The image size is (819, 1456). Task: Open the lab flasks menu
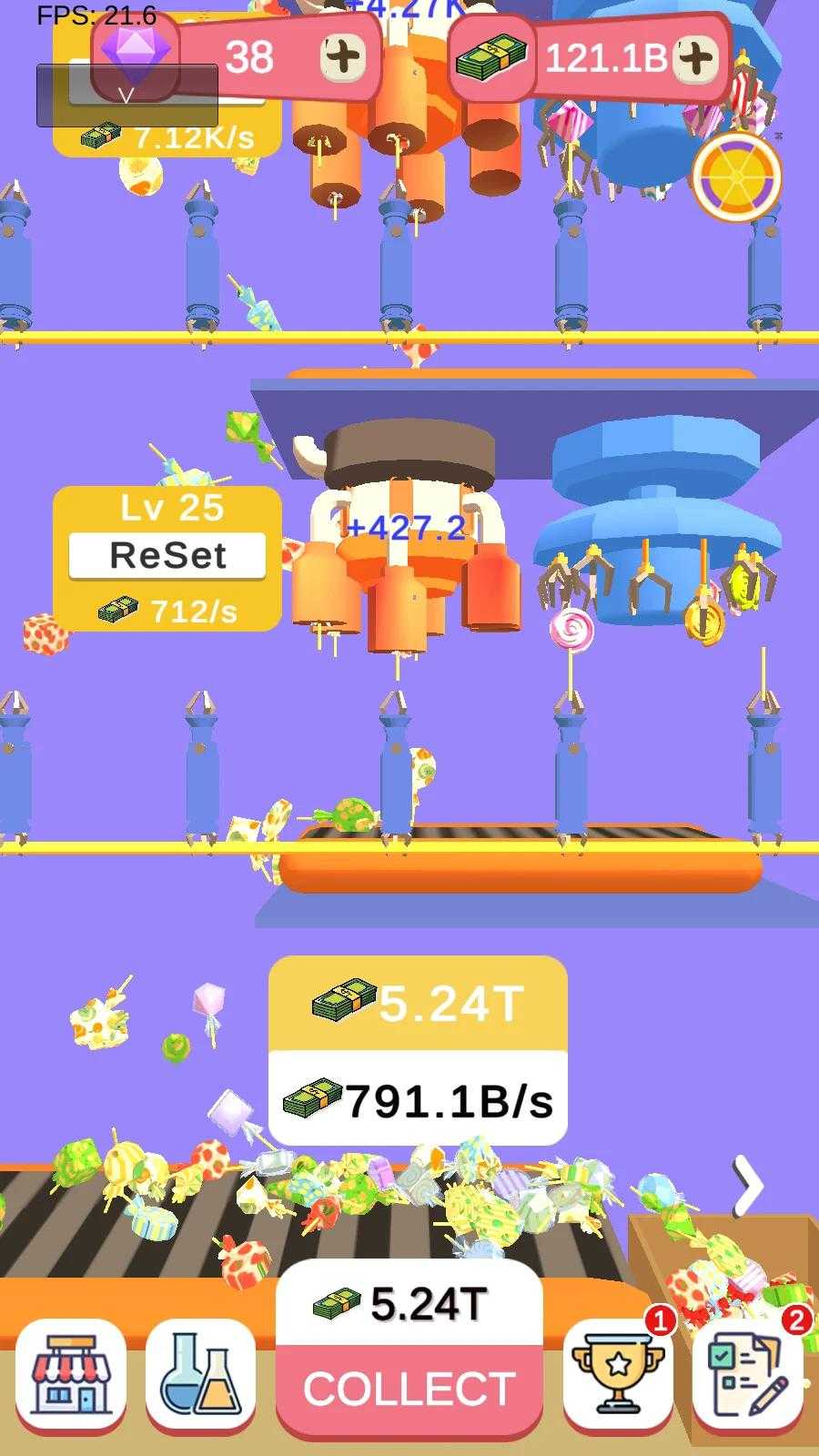(200, 1375)
